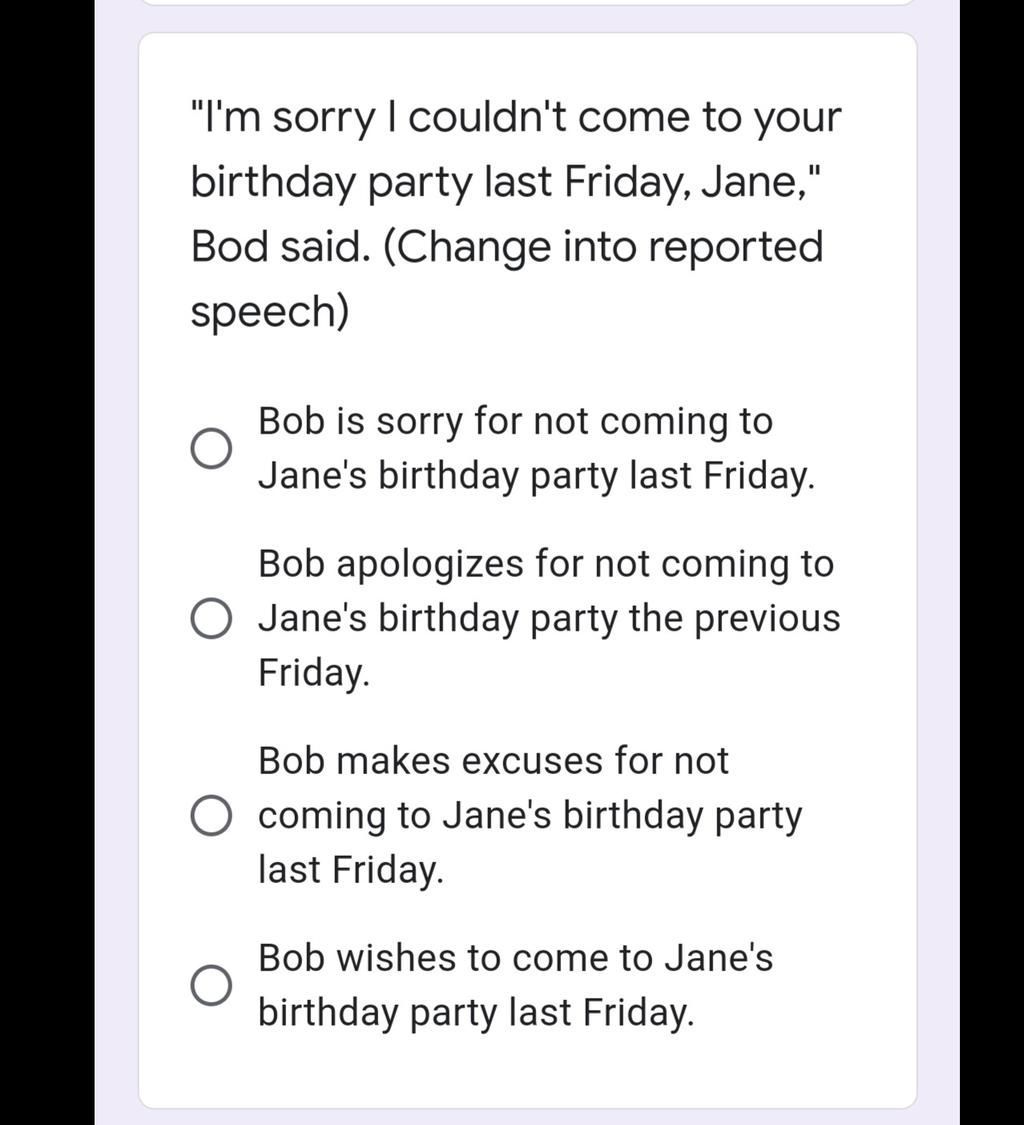Select 'Bob is sorry for not coming' option

click(x=211, y=448)
